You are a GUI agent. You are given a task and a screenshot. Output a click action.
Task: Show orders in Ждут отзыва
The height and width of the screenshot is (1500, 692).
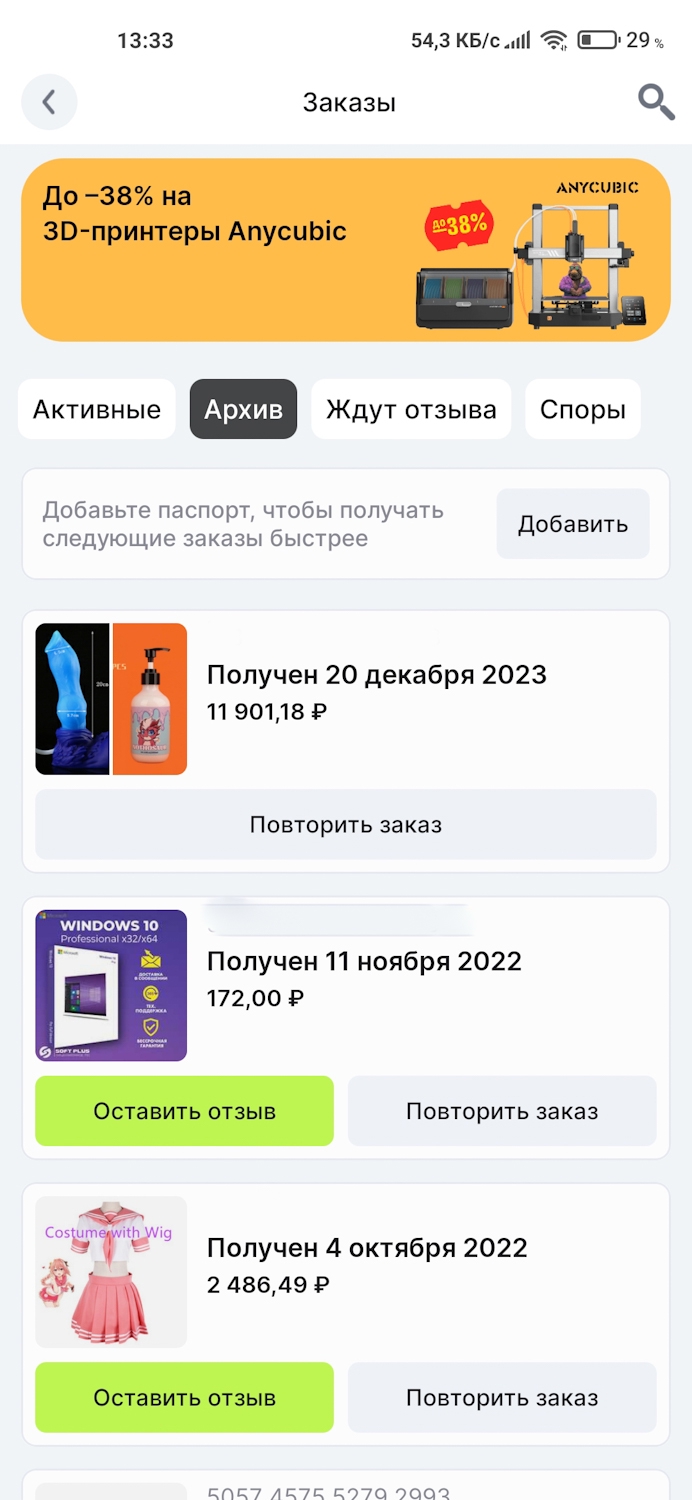click(x=411, y=409)
